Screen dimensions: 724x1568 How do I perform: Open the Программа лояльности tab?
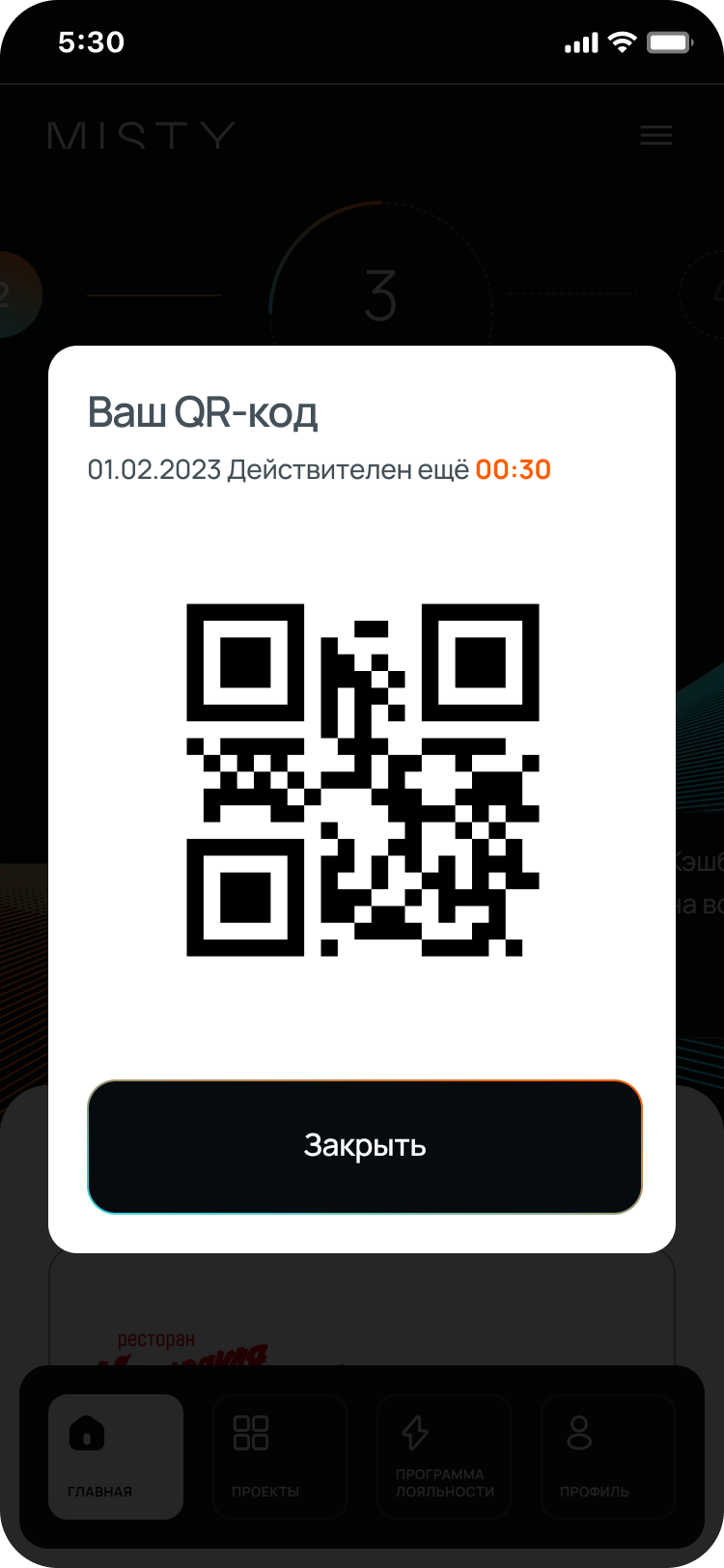tap(443, 1456)
